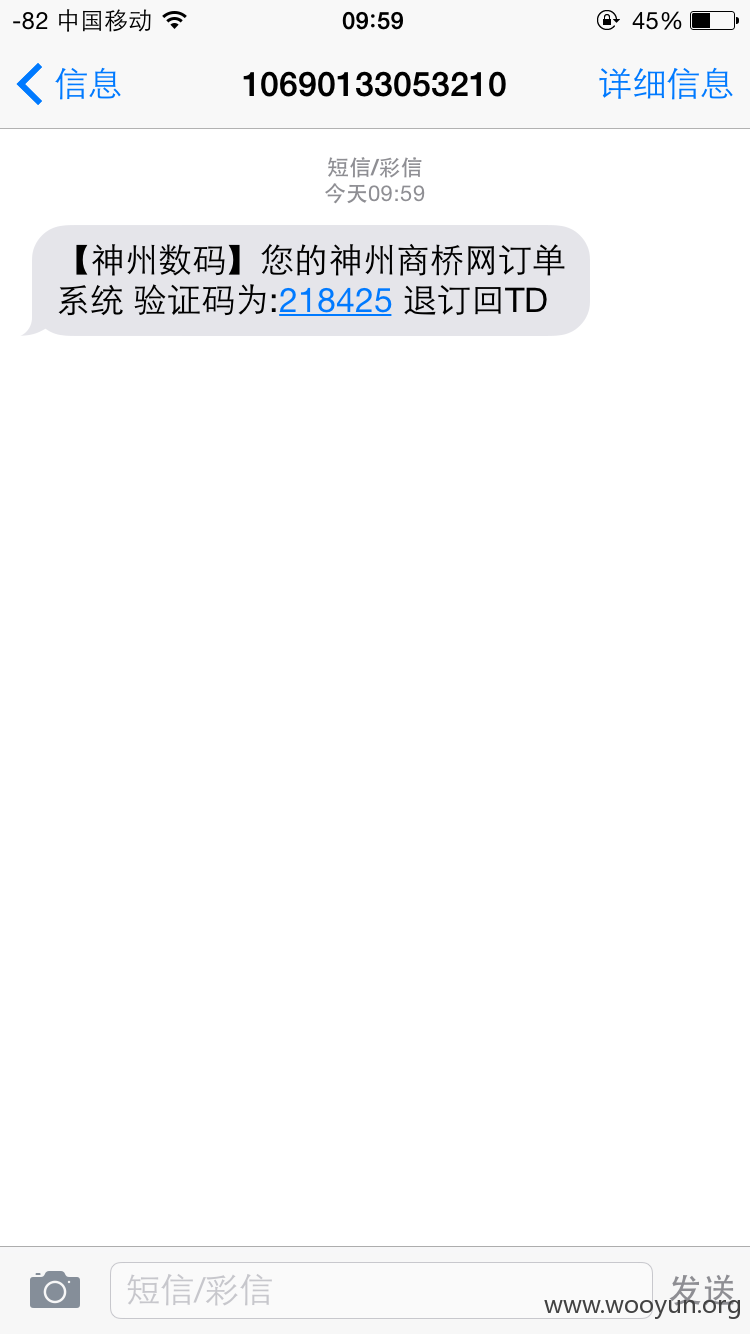The height and width of the screenshot is (1334, 750).
Task: Tap the verification code link 218425
Action: click(335, 300)
